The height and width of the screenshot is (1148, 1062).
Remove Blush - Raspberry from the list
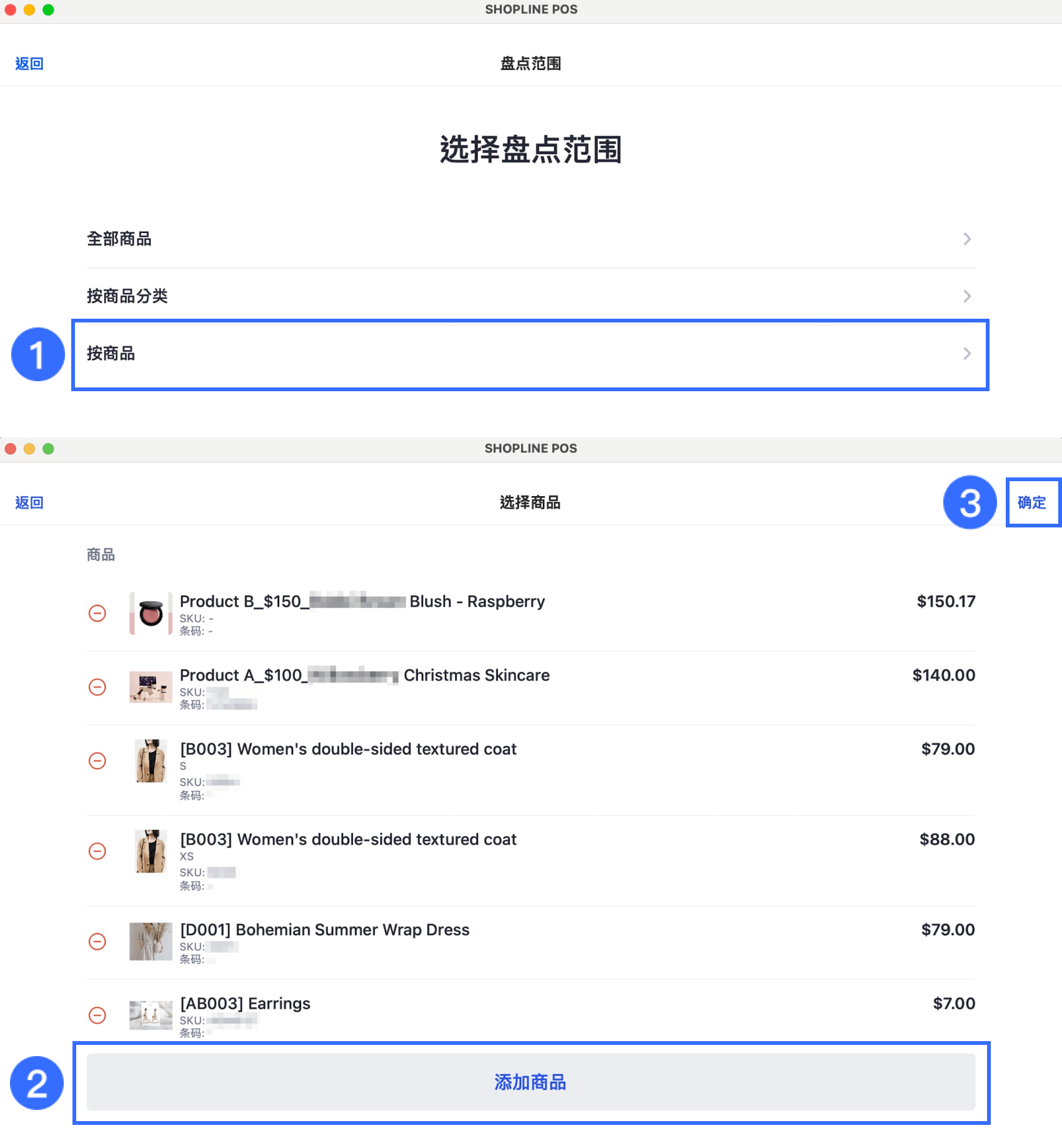[97, 613]
